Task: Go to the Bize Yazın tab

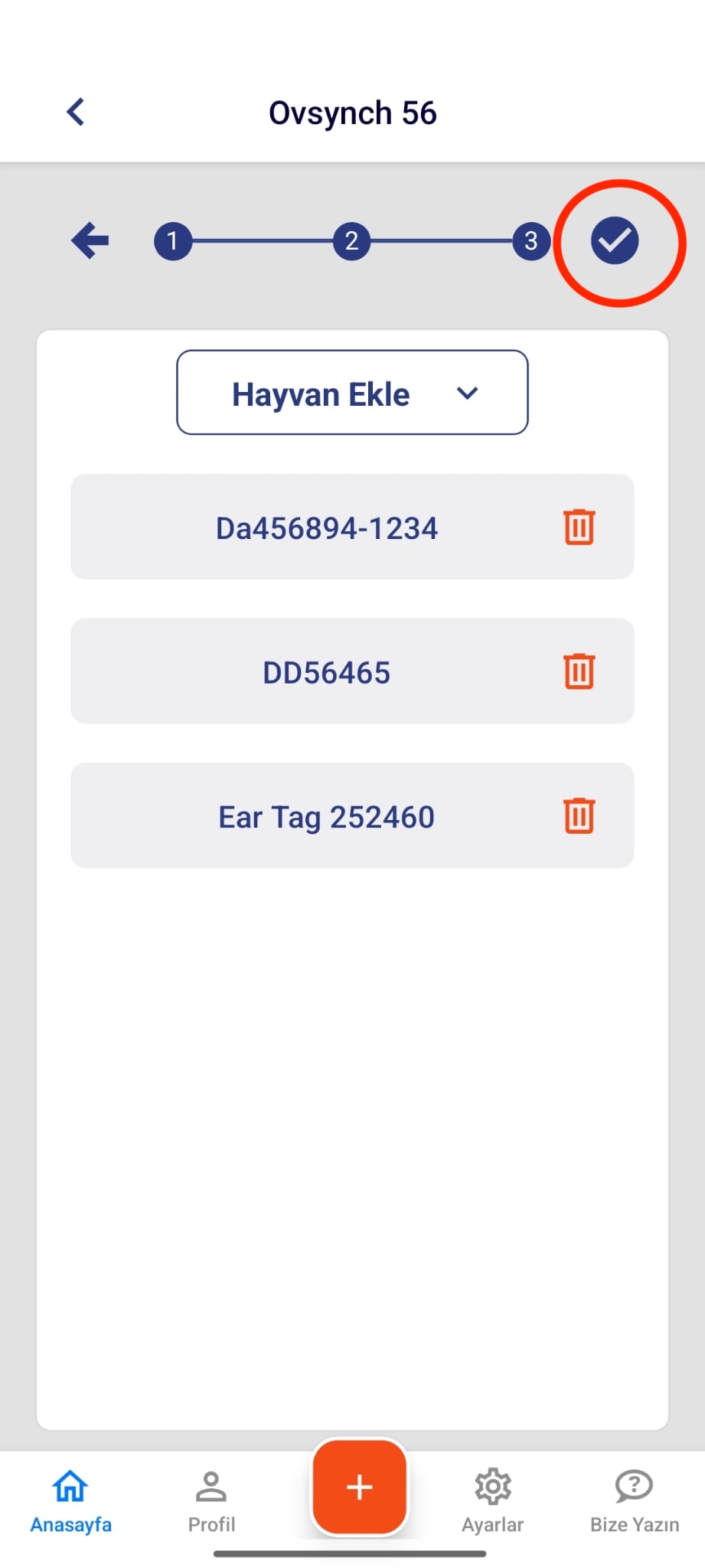Action: [x=634, y=1501]
